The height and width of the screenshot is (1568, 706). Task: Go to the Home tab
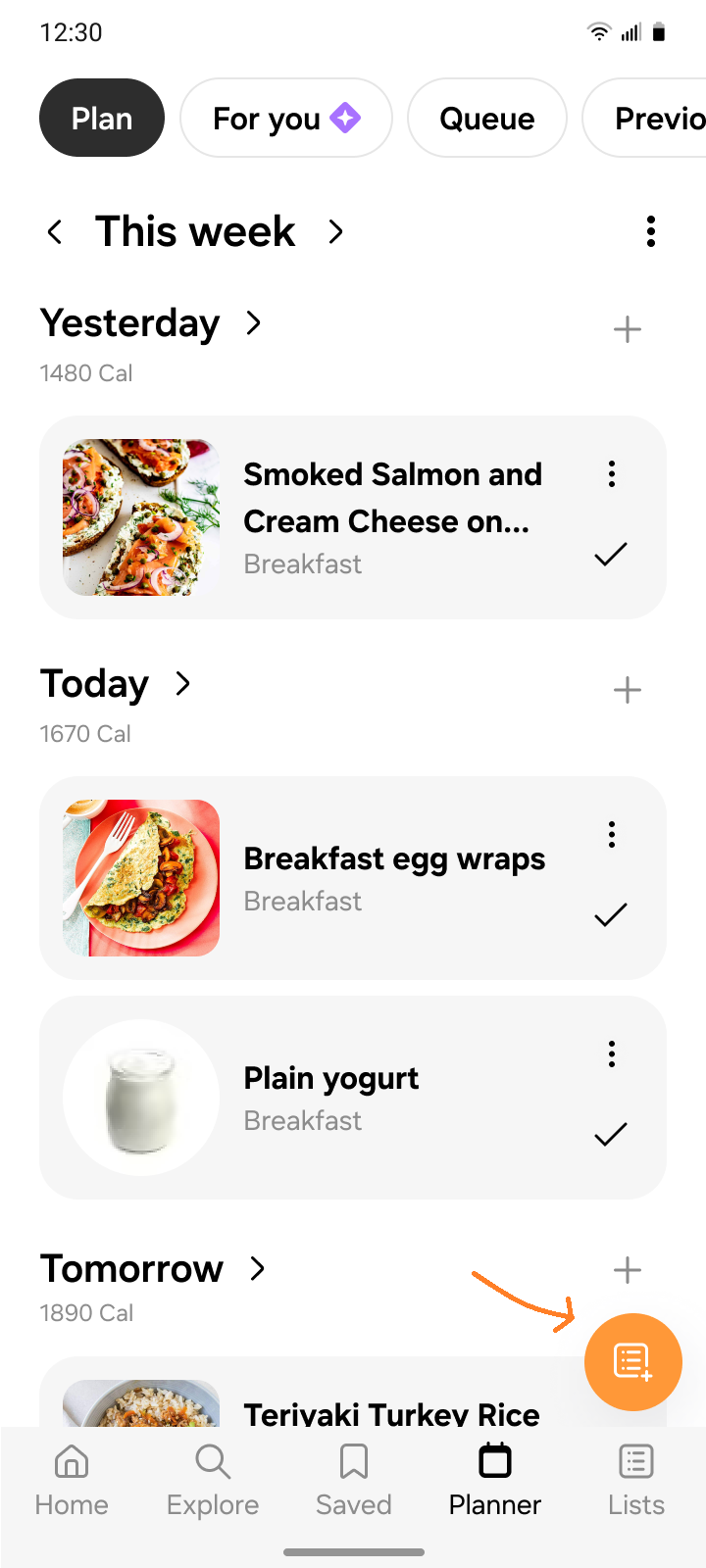coord(72,1480)
